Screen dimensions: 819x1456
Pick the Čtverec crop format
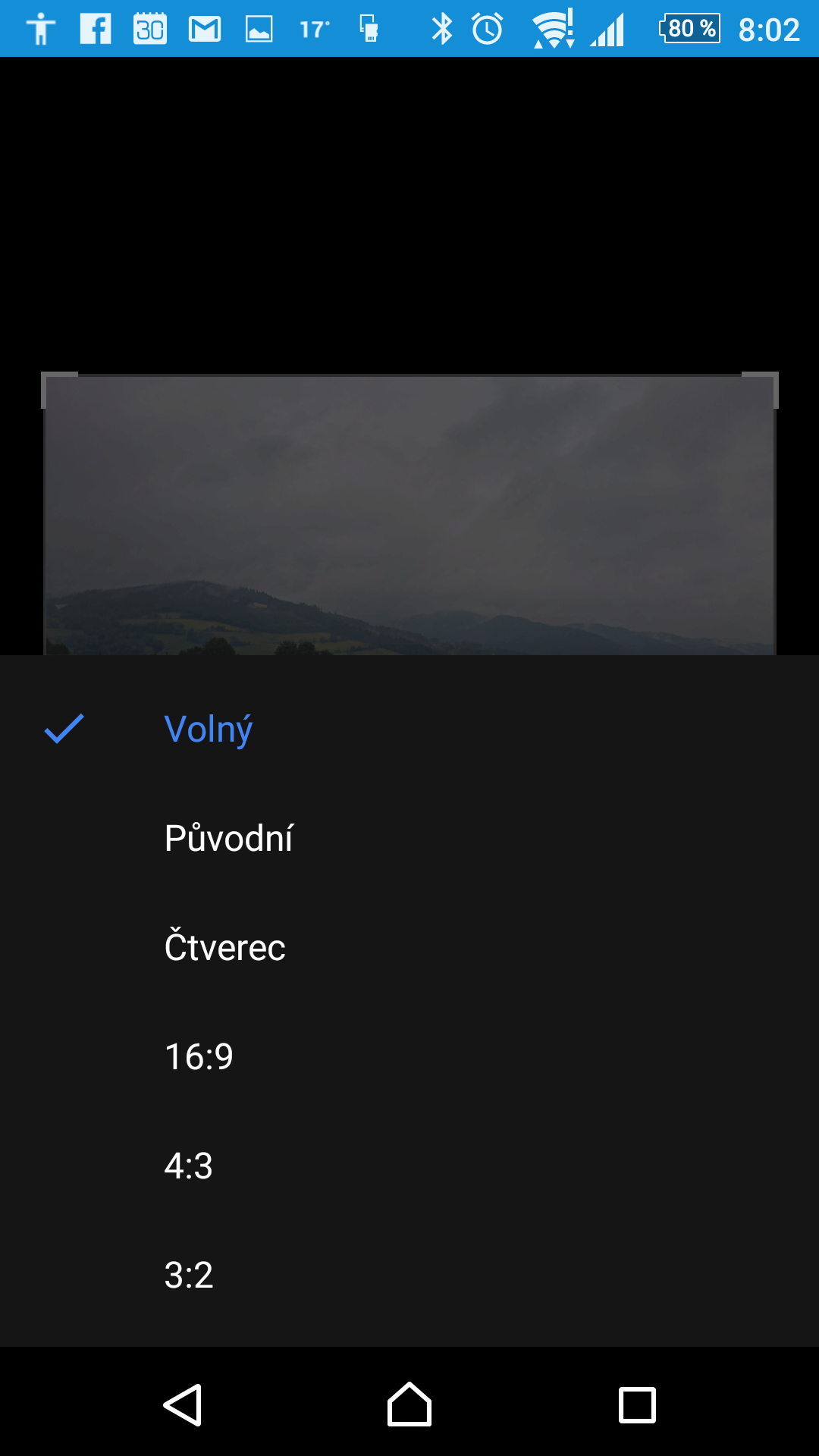[409, 947]
